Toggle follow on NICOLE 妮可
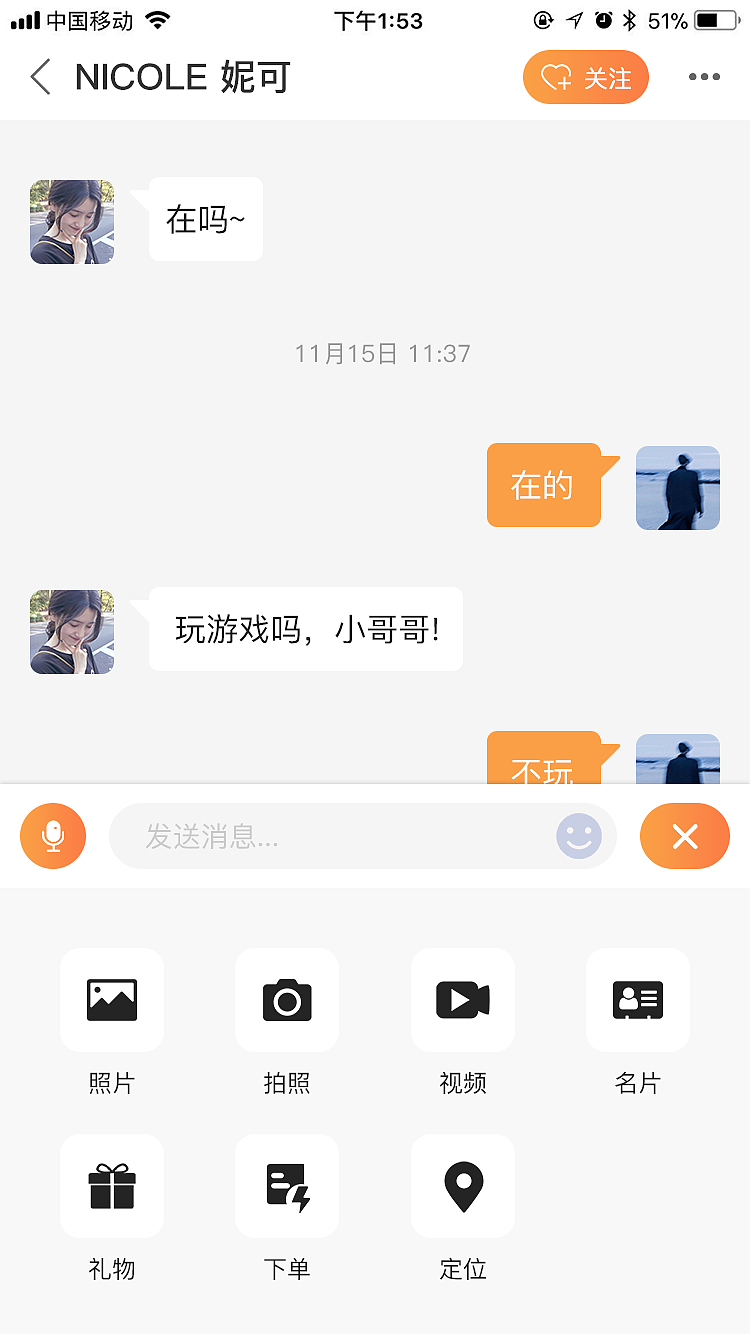The width and height of the screenshot is (750, 1334). [x=586, y=77]
